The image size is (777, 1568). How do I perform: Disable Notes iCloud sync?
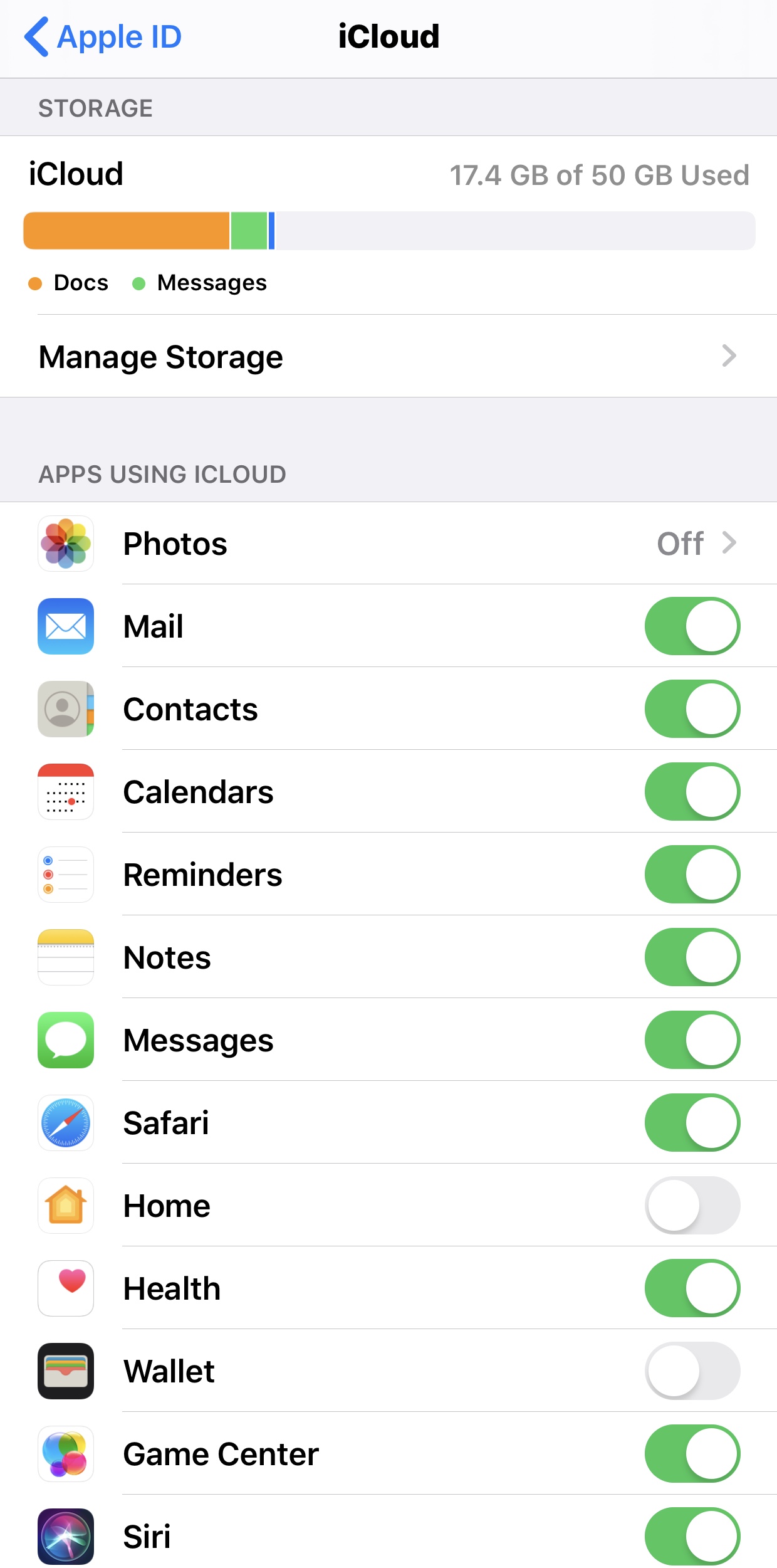(692, 957)
